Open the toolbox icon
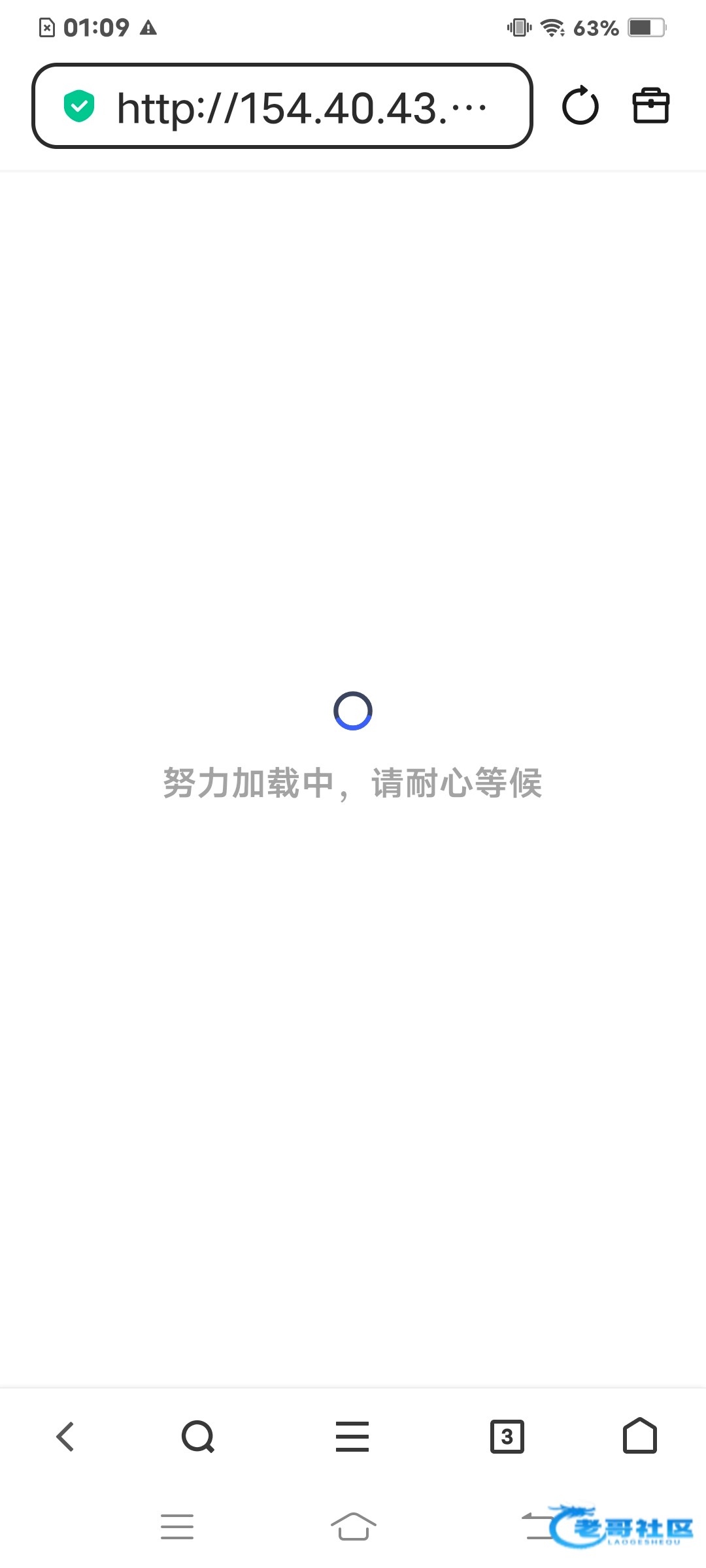706x1568 pixels. pos(650,106)
